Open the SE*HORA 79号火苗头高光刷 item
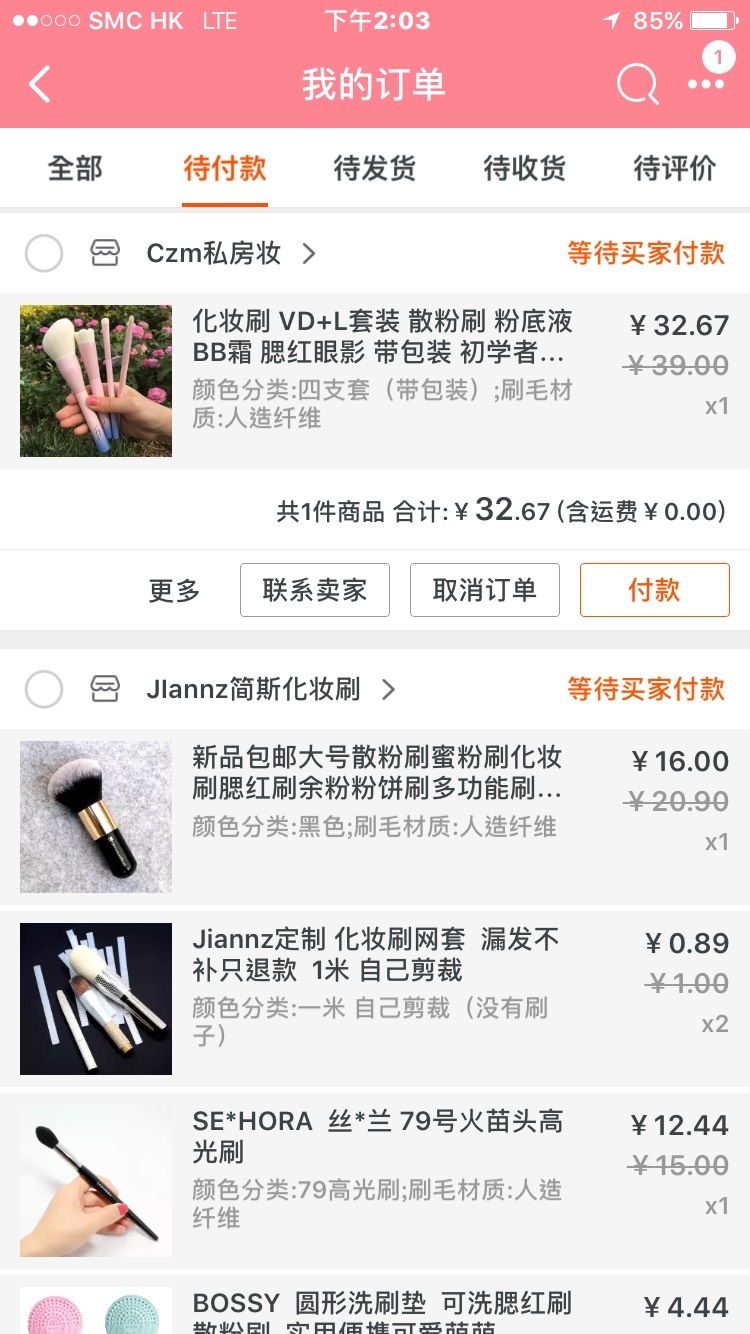Image resolution: width=750 pixels, height=1334 pixels. pos(375,1181)
